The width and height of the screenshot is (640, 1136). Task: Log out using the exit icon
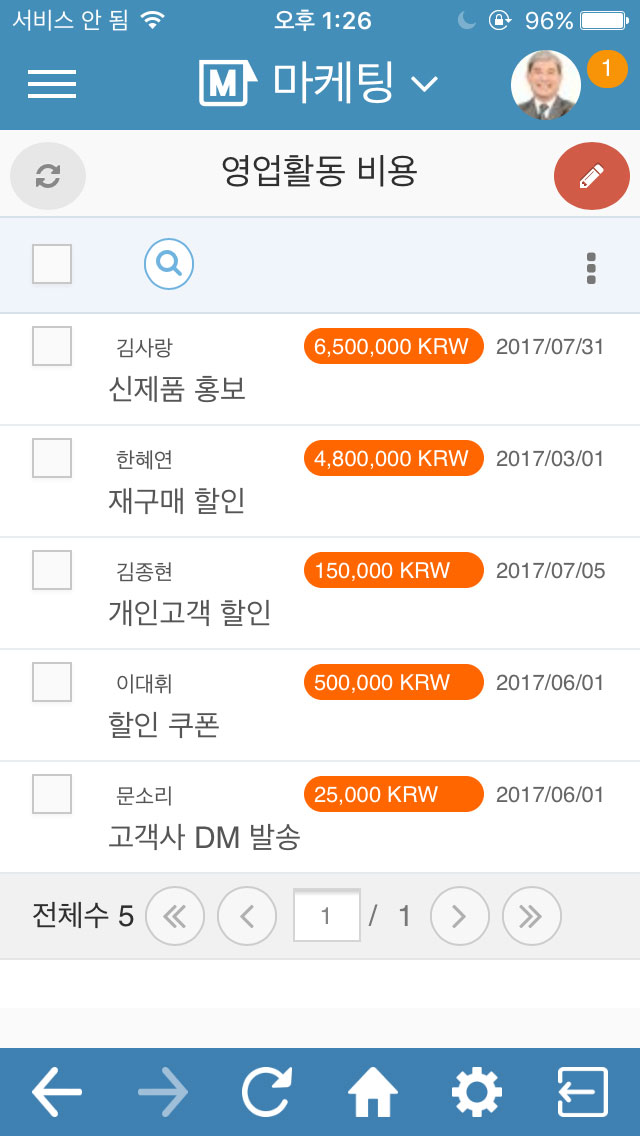[x=582, y=1092]
